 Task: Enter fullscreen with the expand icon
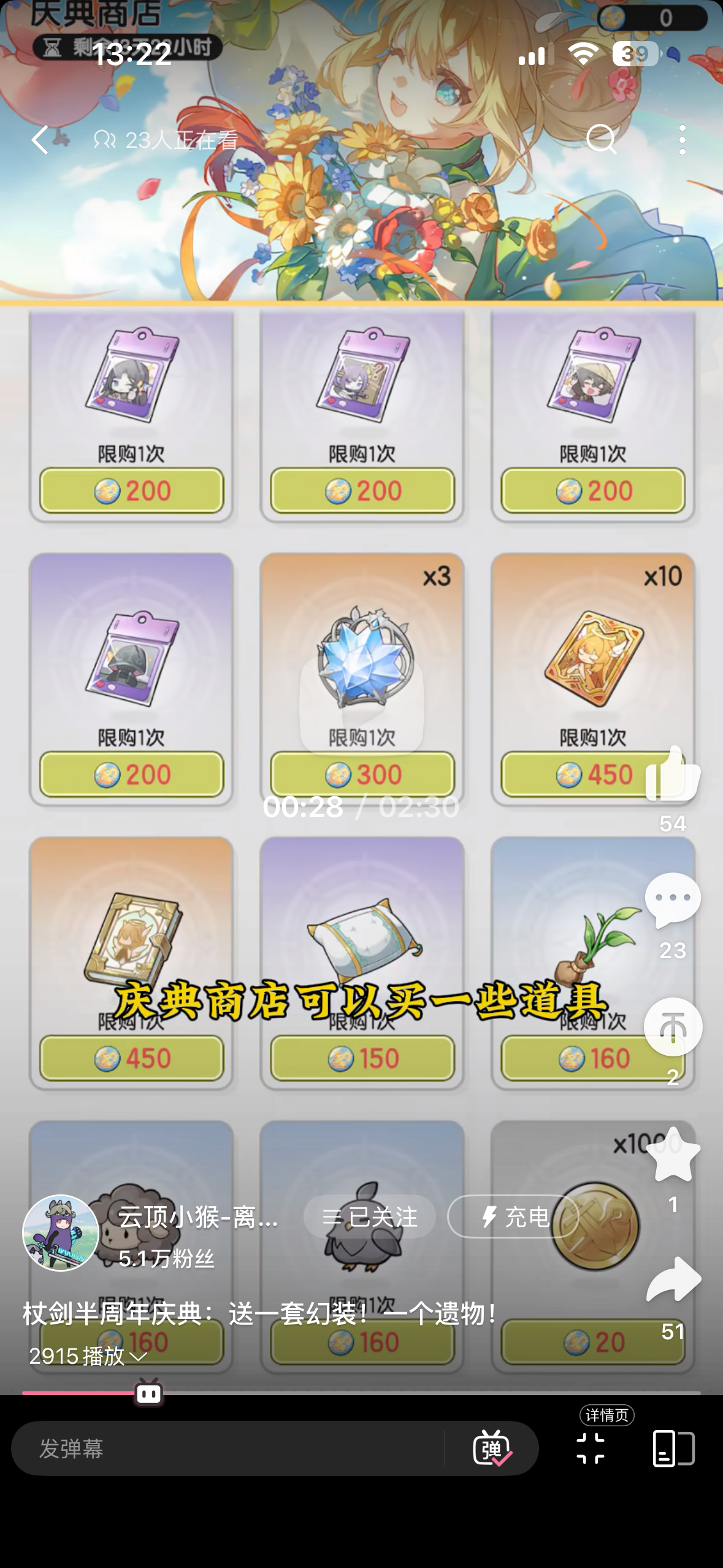click(x=589, y=1448)
